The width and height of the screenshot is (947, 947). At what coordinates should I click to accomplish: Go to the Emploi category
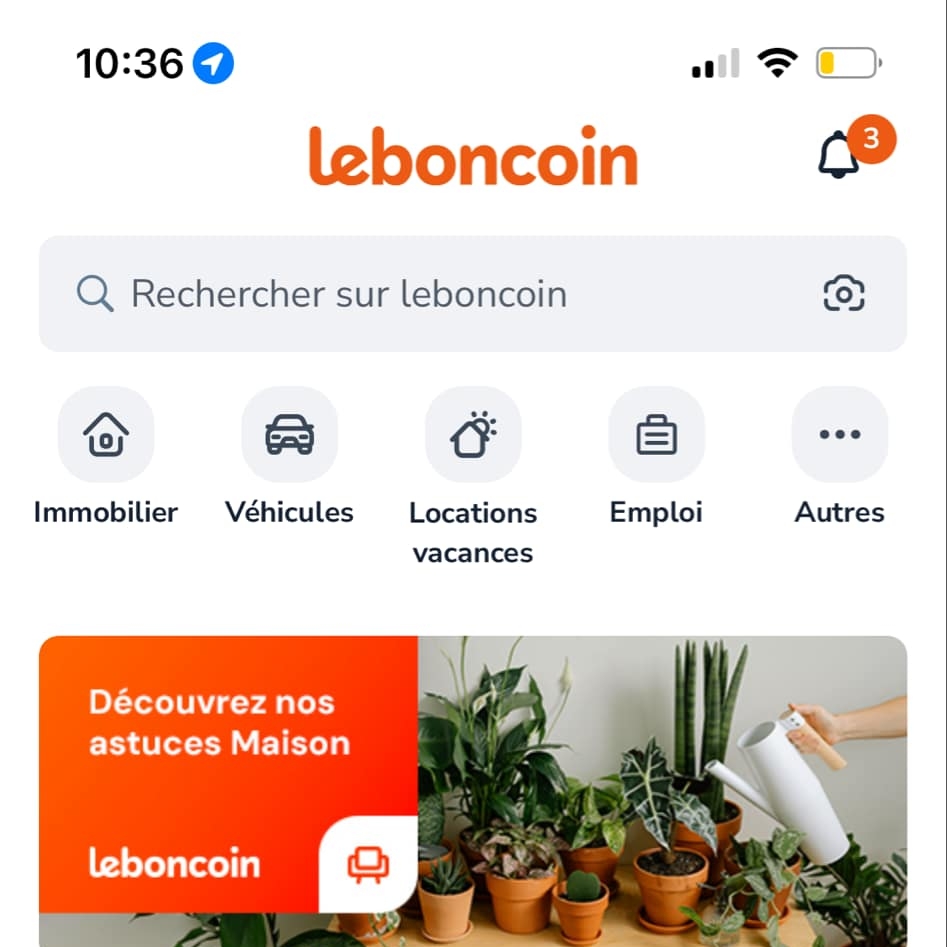coord(656,436)
